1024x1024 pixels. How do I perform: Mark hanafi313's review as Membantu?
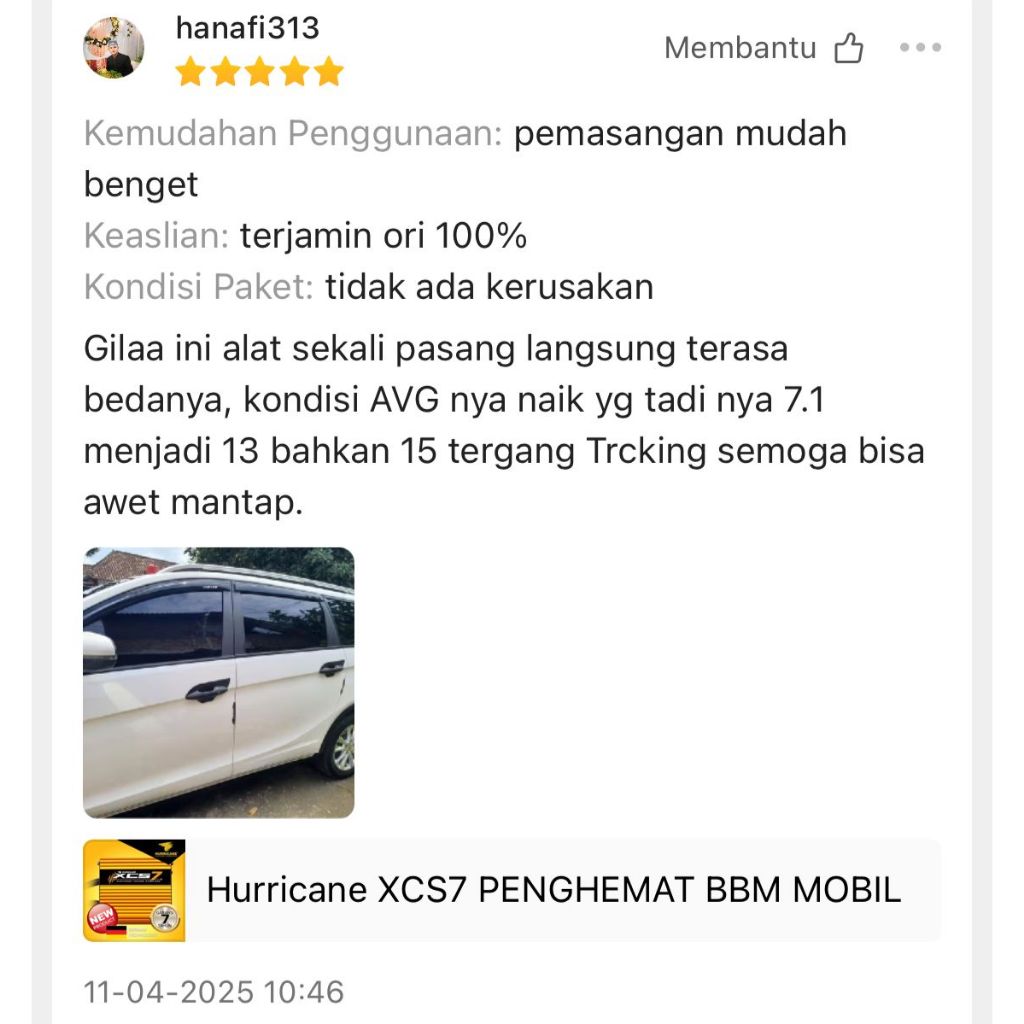coord(848,48)
